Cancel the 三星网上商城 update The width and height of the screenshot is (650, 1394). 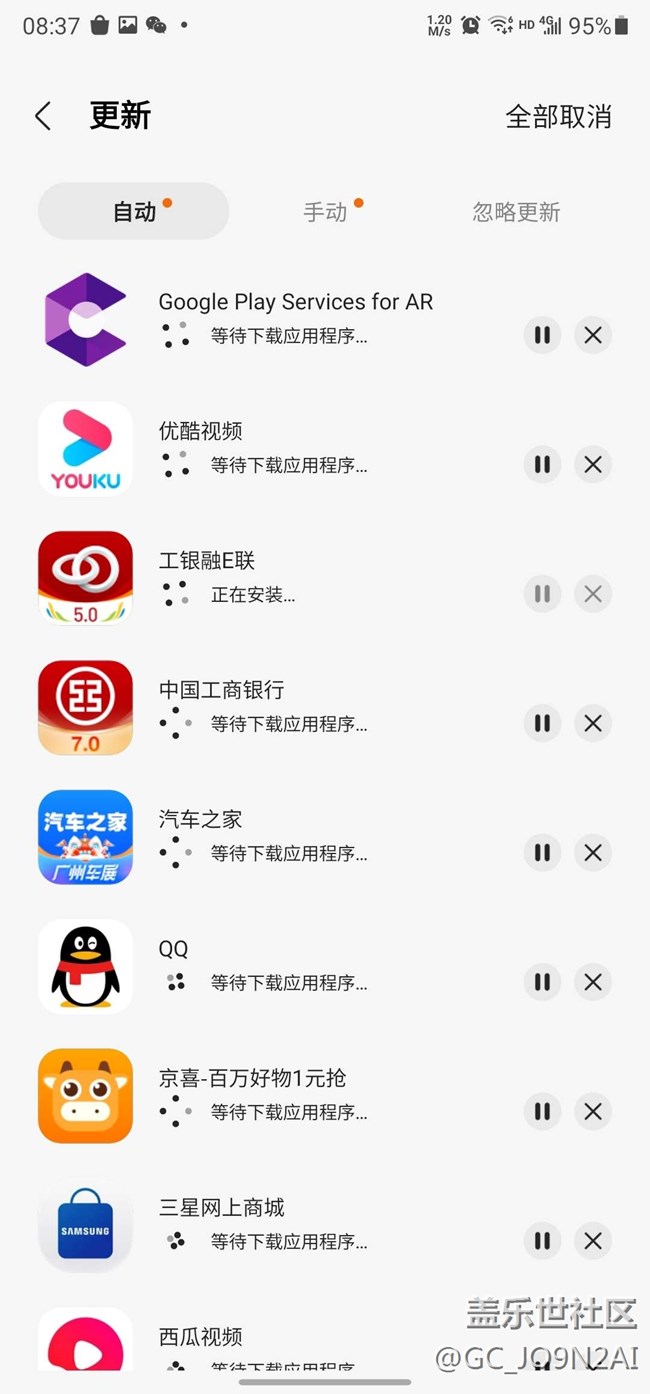click(593, 1241)
